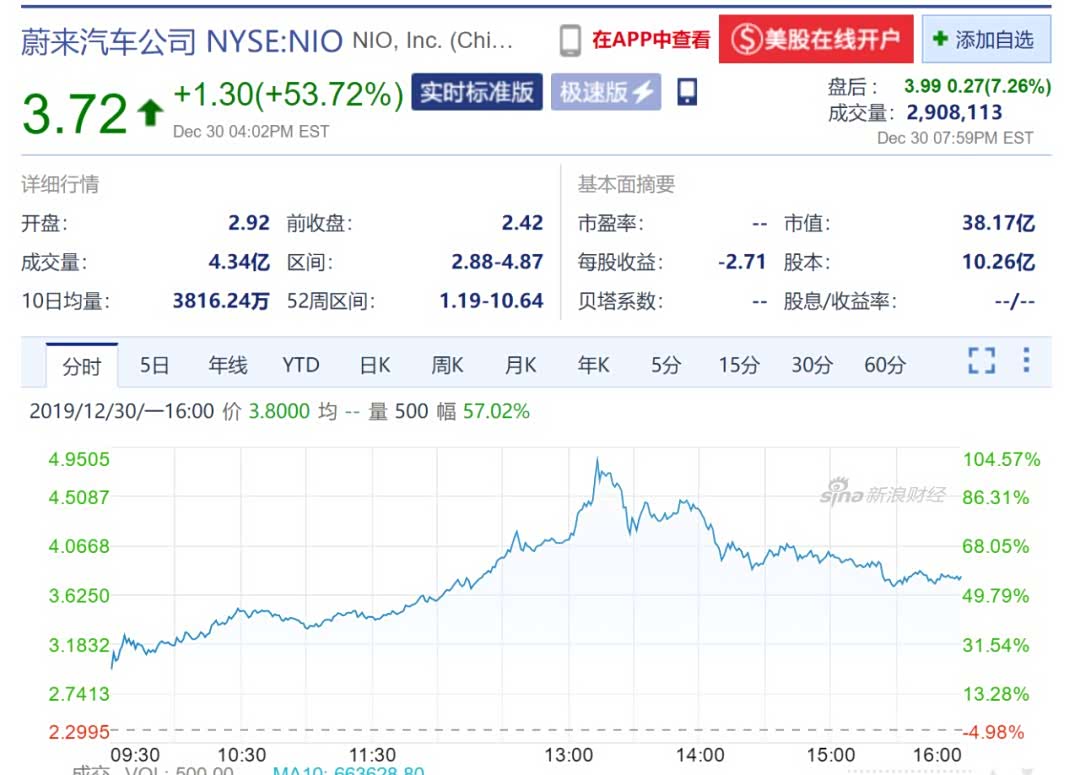Expand chart to fullscreen
This screenshot has height=775, width=1080.
click(982, 360)
